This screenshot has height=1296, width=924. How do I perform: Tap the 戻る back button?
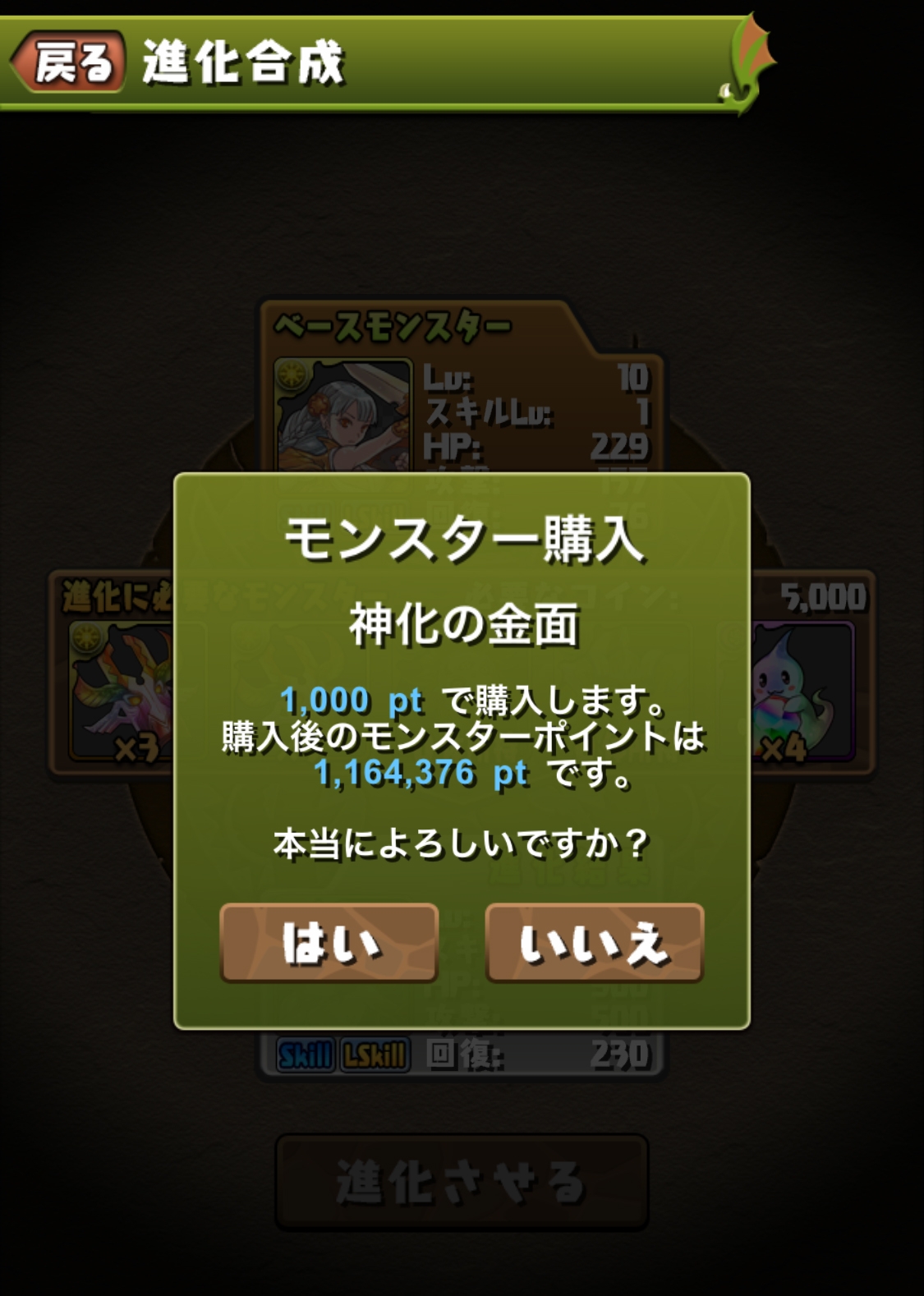pyautogui.click(x=69, y=62)
